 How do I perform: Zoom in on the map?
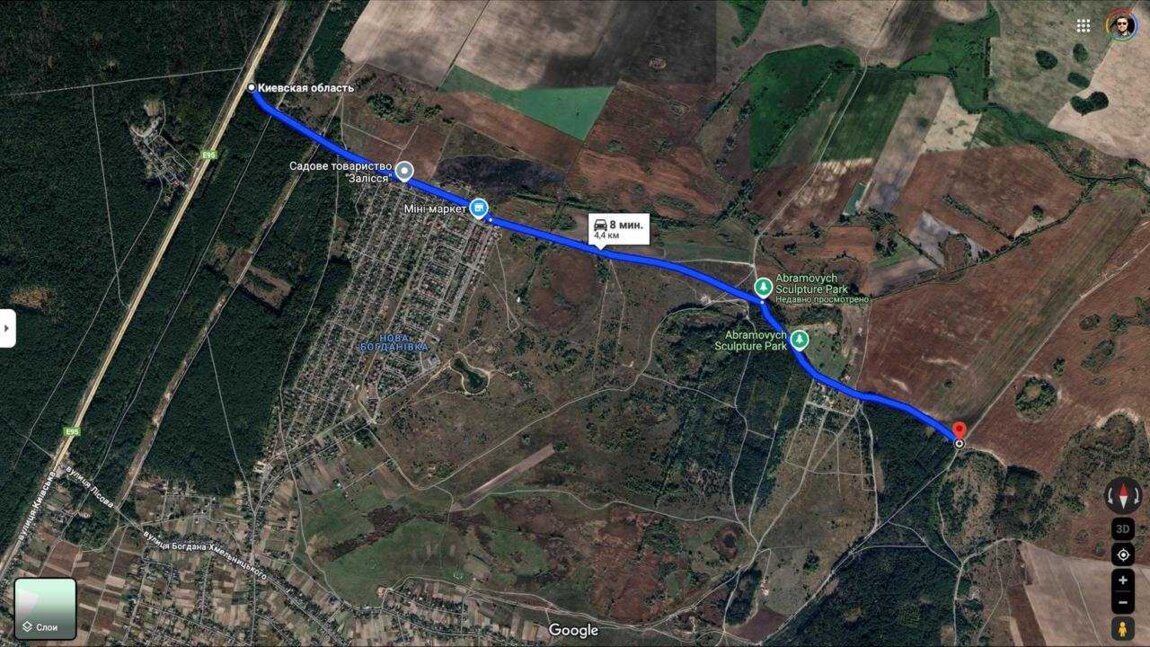click(1122, 580)
